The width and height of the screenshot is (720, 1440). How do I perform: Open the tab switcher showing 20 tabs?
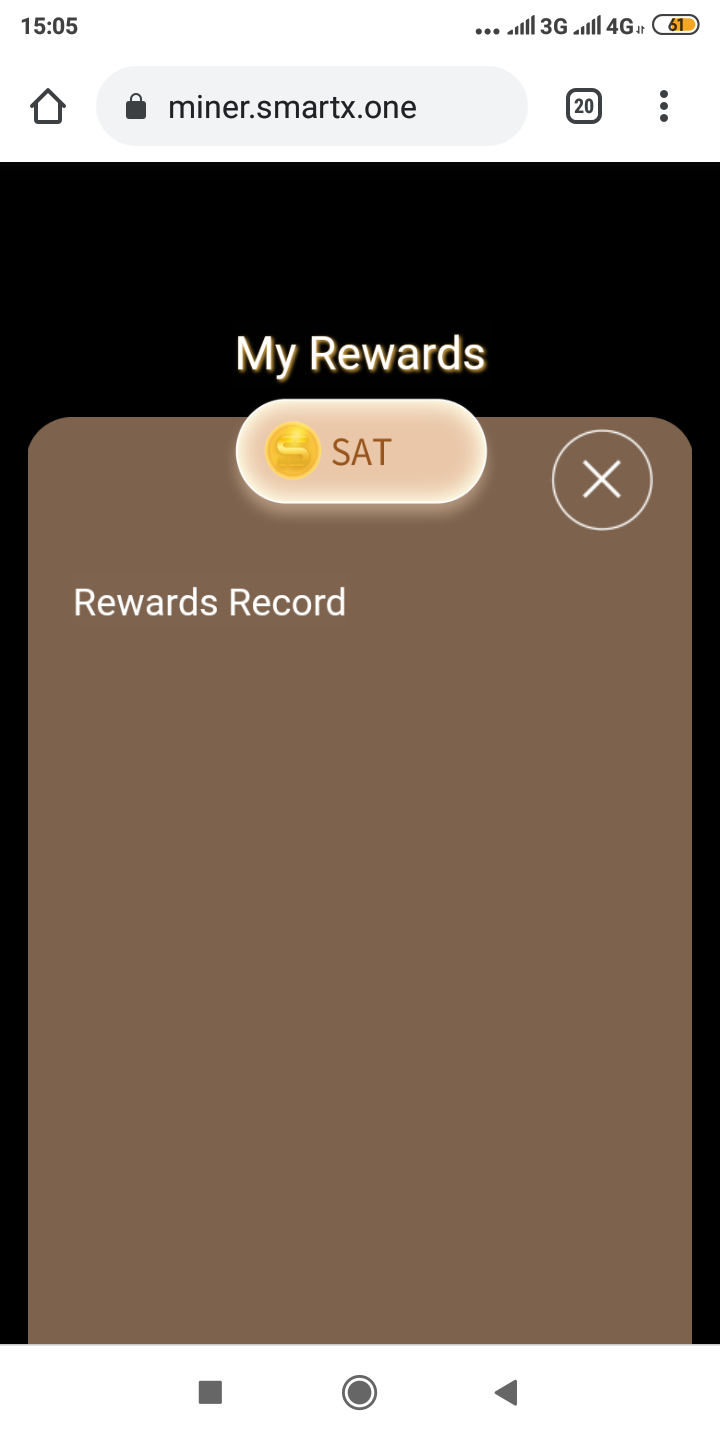584,106
